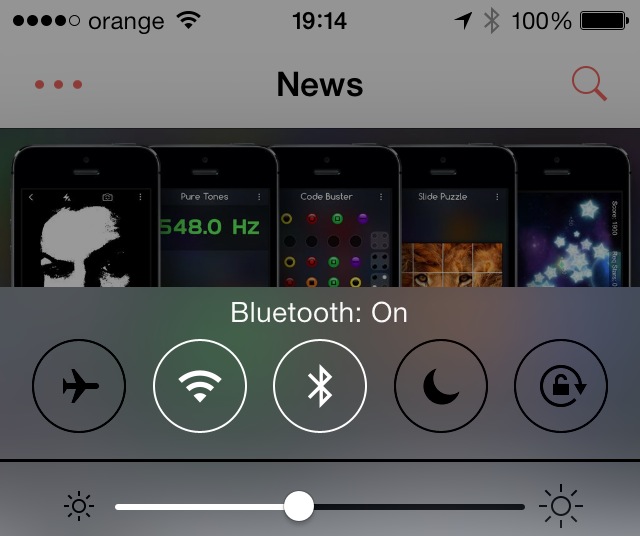This screenshot has height=536, width=640.
Task: Open the three-dot menu beside News
Action: pos(57,85)
